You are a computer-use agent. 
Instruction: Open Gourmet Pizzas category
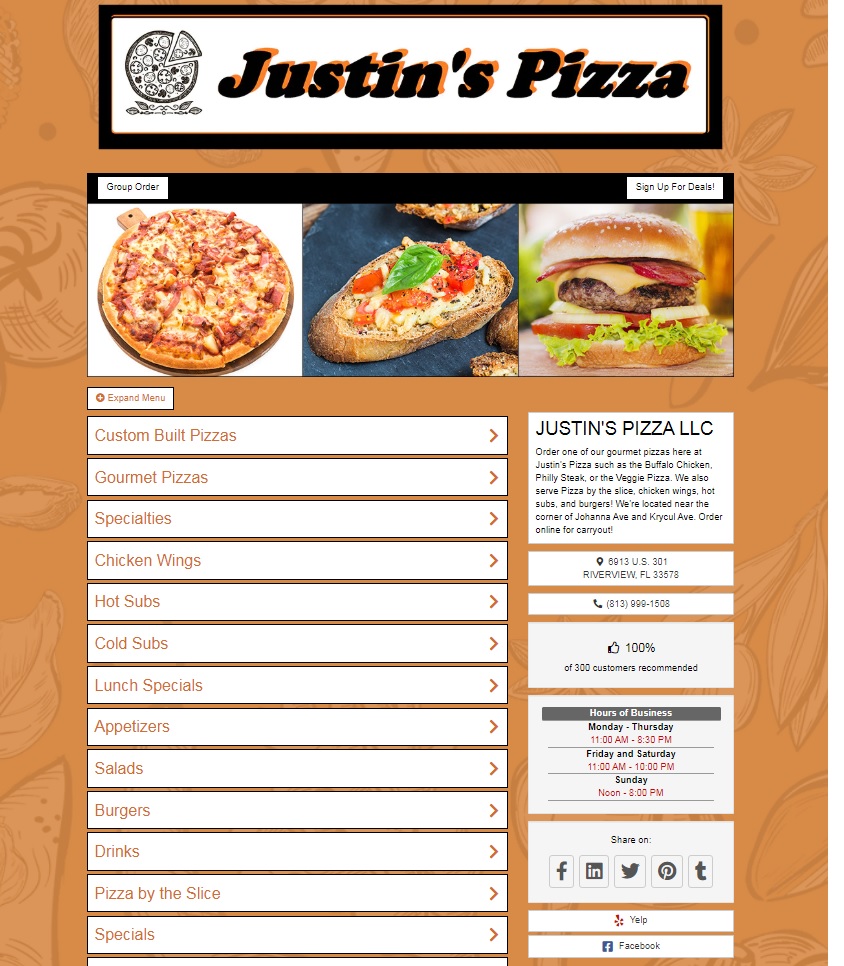click(x=297, y=478)
